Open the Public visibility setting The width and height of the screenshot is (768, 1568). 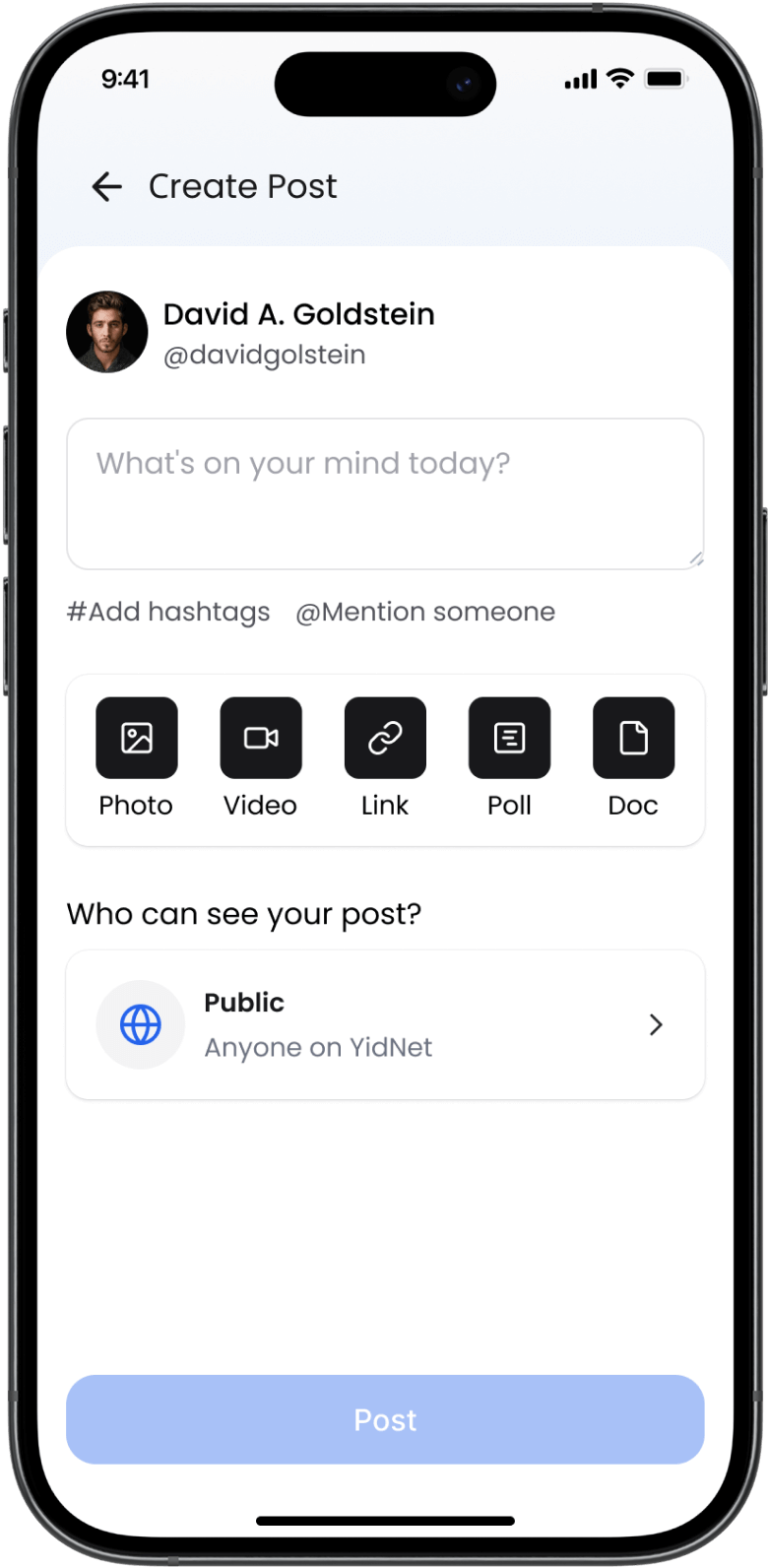(x=385, y=1024)
